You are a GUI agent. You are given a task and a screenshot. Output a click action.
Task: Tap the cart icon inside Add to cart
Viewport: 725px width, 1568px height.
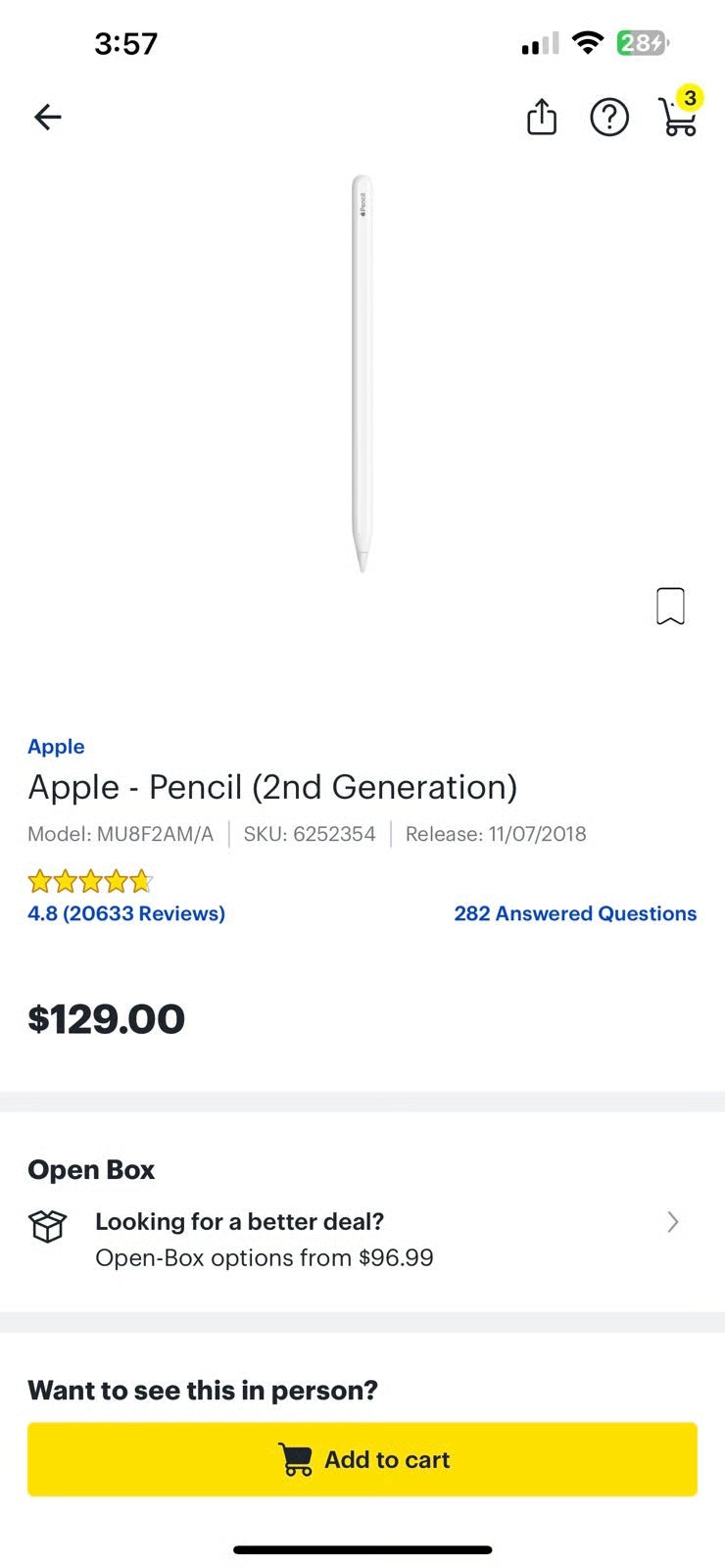pos(294,1459)
